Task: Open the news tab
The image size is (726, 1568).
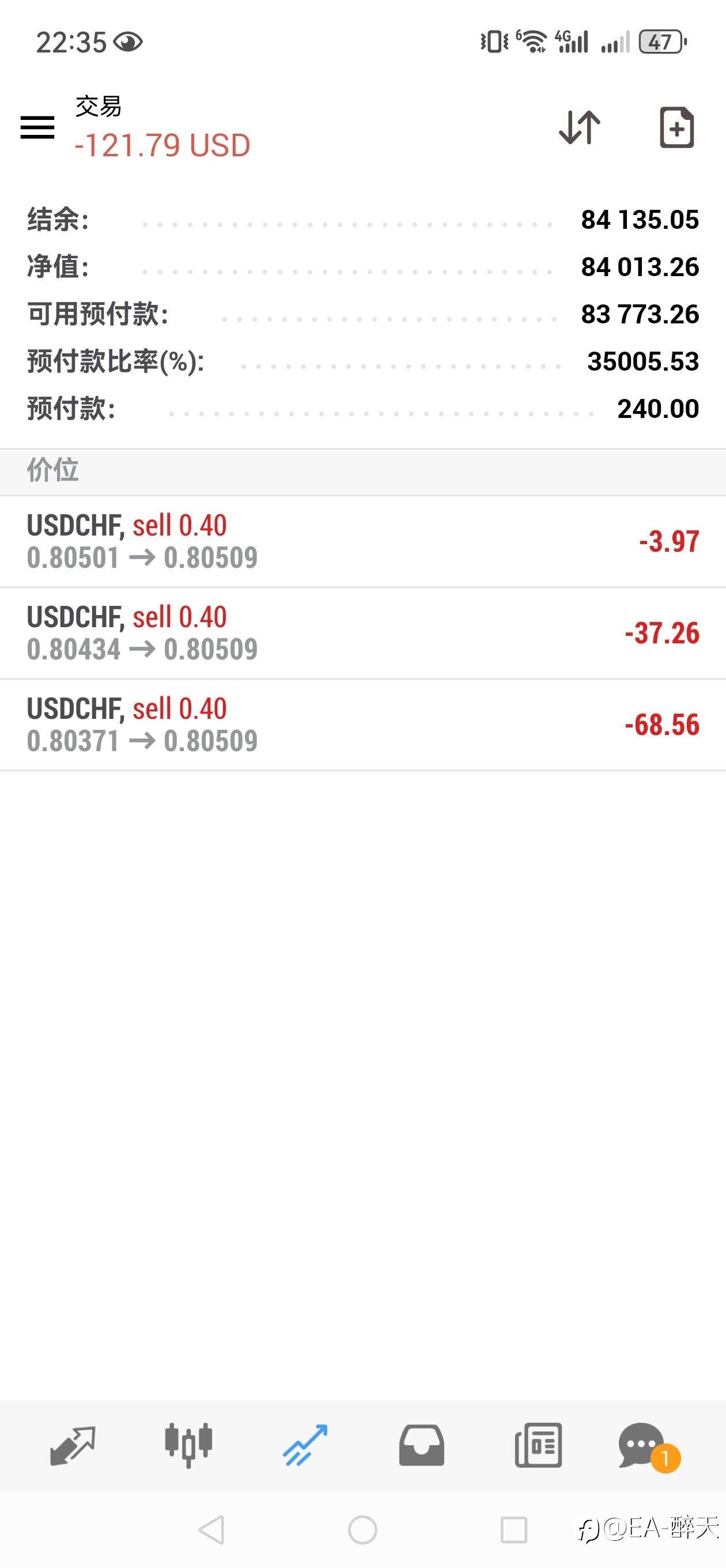Action: click(x=538, y=1445)
